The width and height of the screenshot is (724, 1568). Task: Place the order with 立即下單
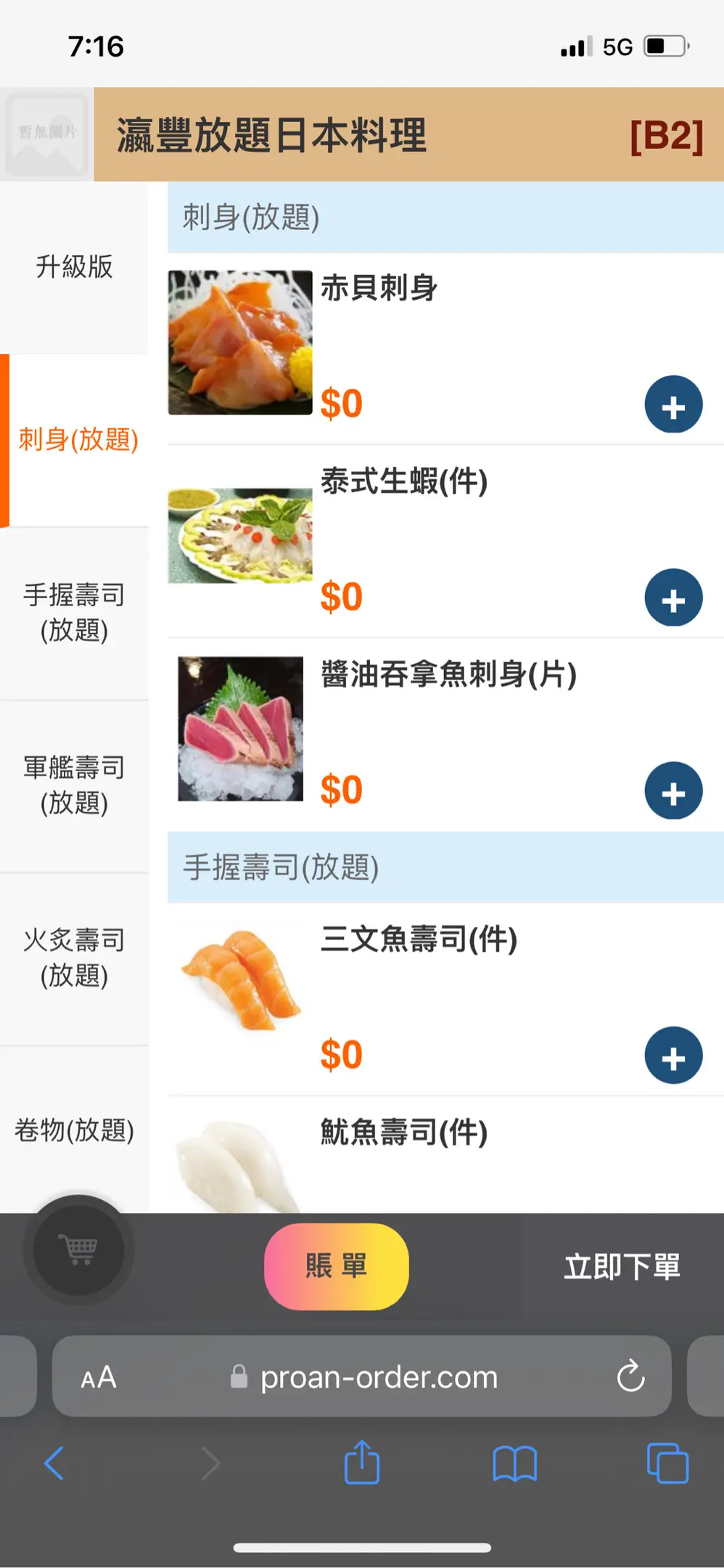pyautogui.click(x=622, y=1267)
